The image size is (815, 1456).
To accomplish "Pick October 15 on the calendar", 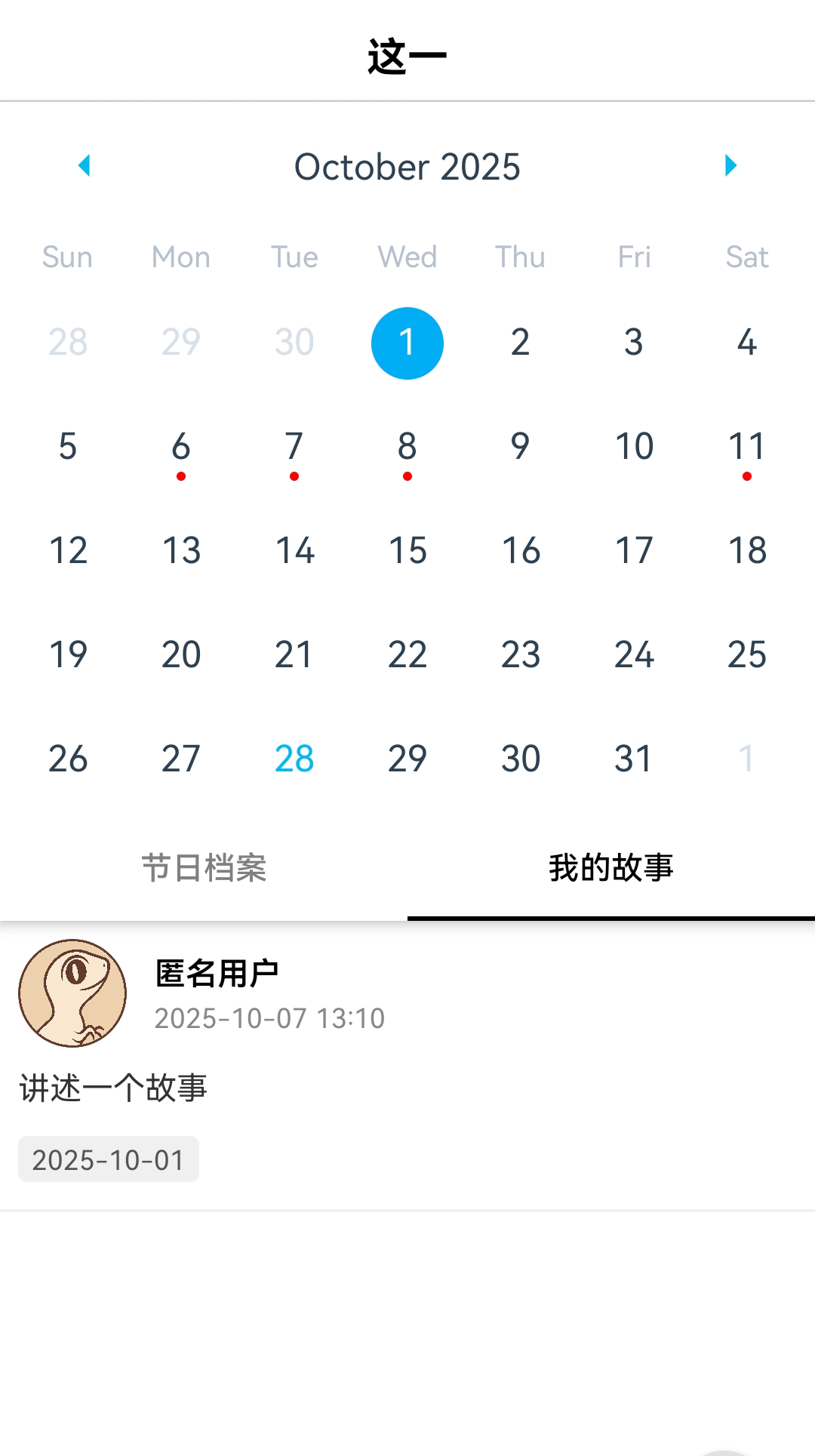I will (x=407, y=550).
